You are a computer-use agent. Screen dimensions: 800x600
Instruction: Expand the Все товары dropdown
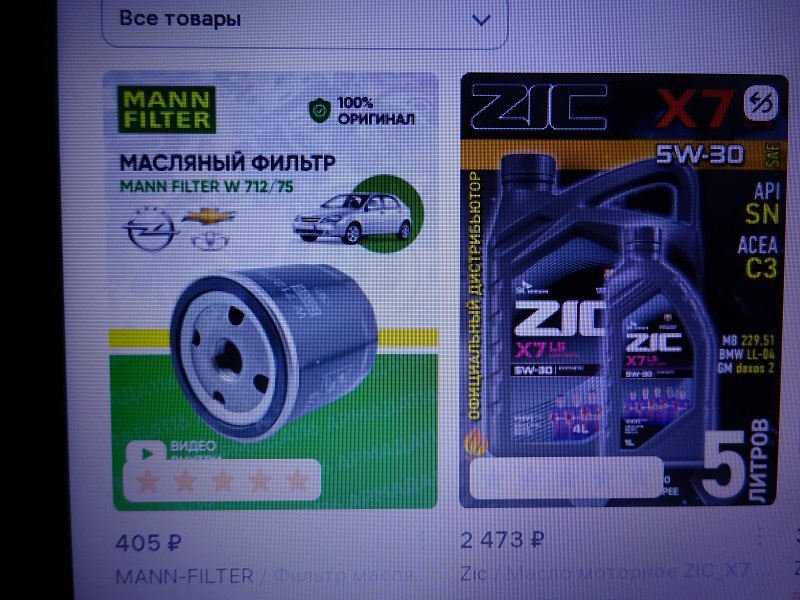[x=481, y=20]
